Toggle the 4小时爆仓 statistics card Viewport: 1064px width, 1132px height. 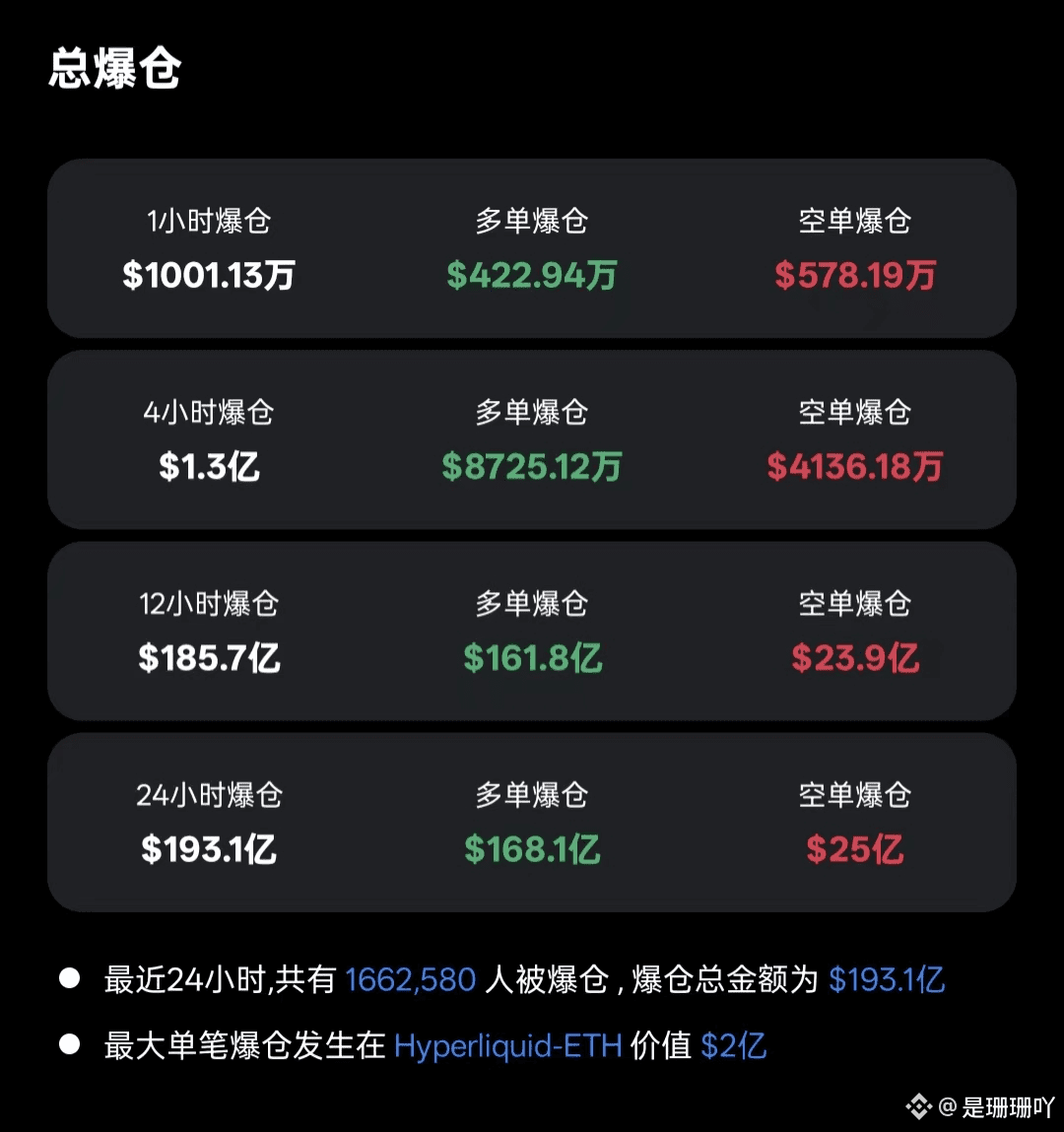point(532,439)
